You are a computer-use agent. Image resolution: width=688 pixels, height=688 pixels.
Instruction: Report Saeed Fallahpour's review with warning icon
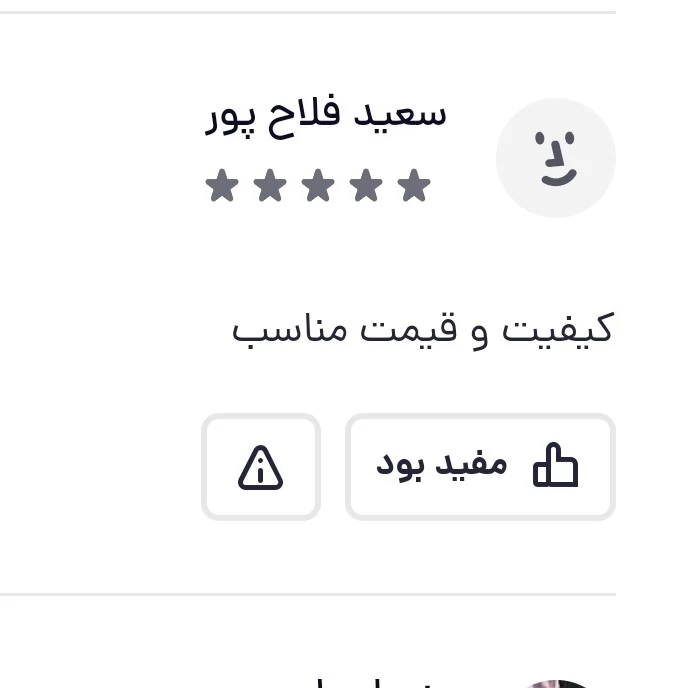261,467
